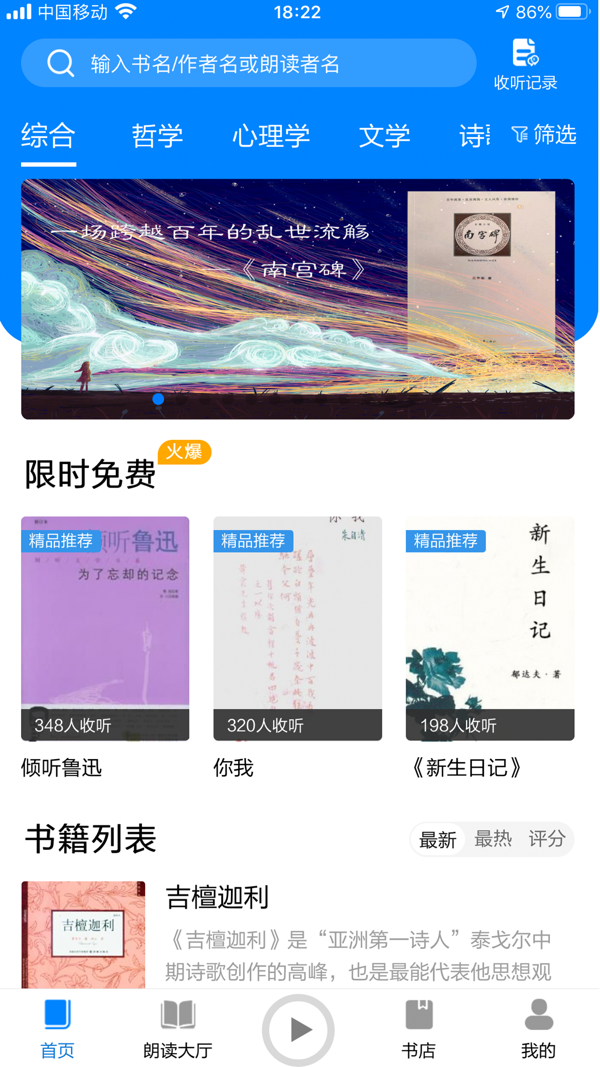Sort book list by 最热
Viewport: 600px width, 1067px height.
tap(492, 839)
